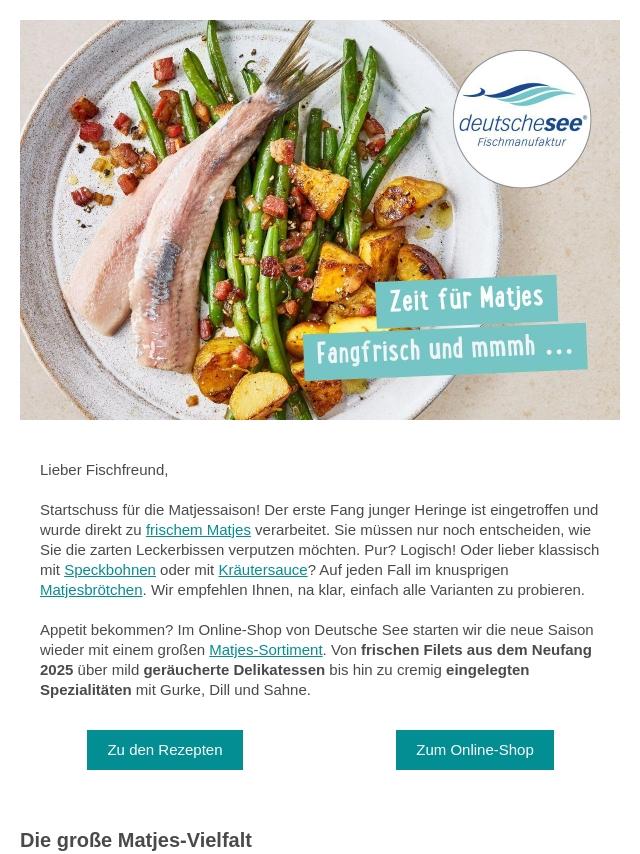Tap the Matjesbrötchen link
640x854 pixels.
click(91, 590)
